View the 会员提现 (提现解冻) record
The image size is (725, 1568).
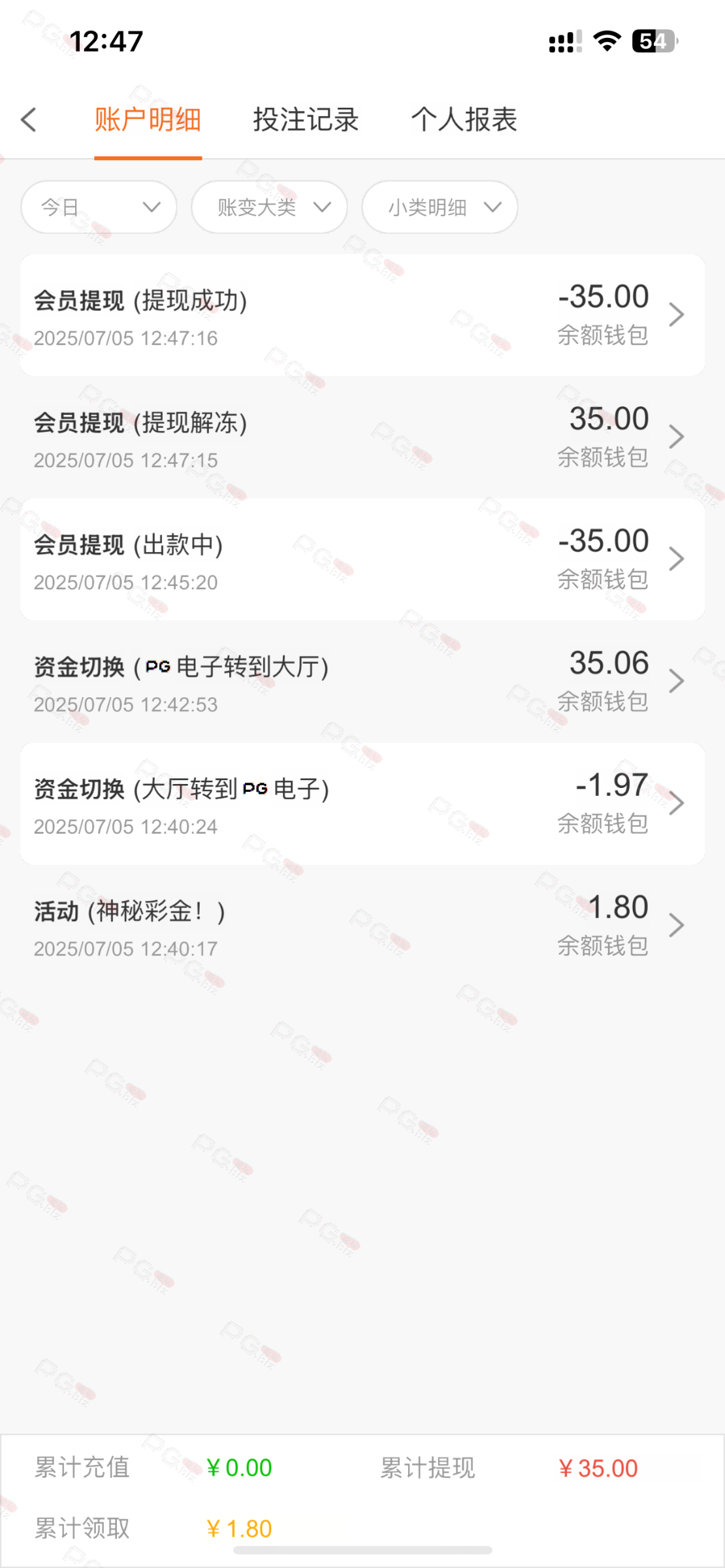[x=362, y=437]
